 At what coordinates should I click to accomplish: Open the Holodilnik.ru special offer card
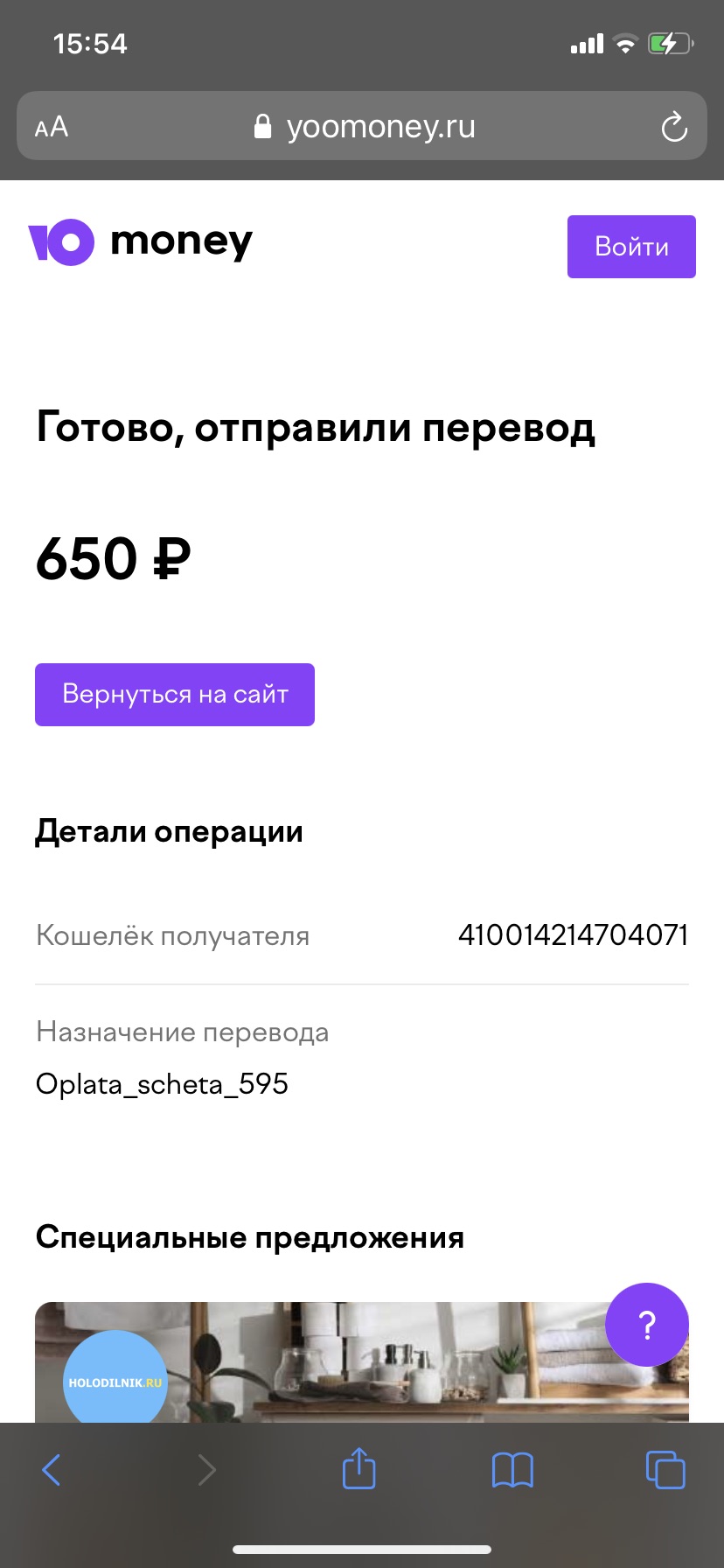(x=362, y=1362)
